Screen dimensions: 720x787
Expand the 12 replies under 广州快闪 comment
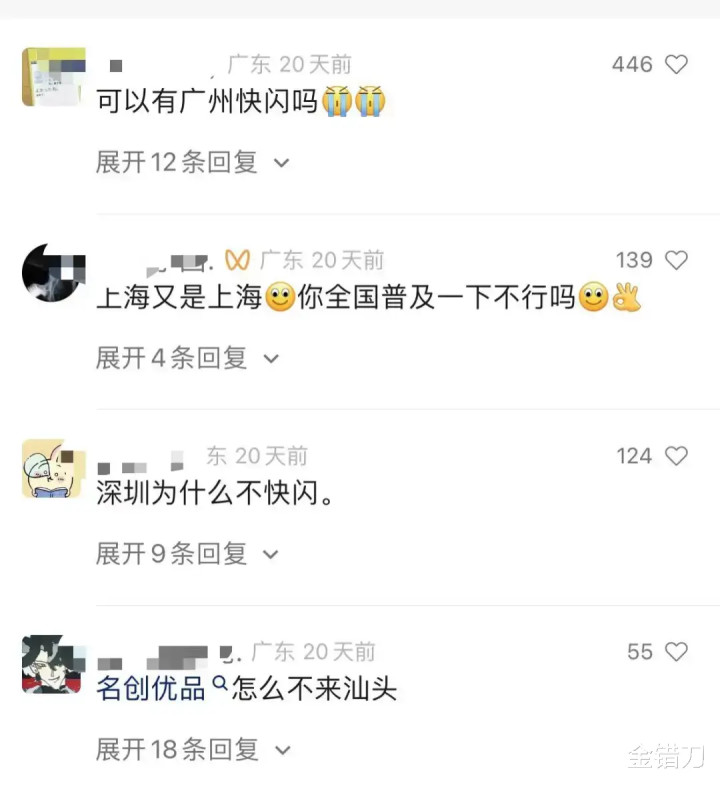point(193,163)
